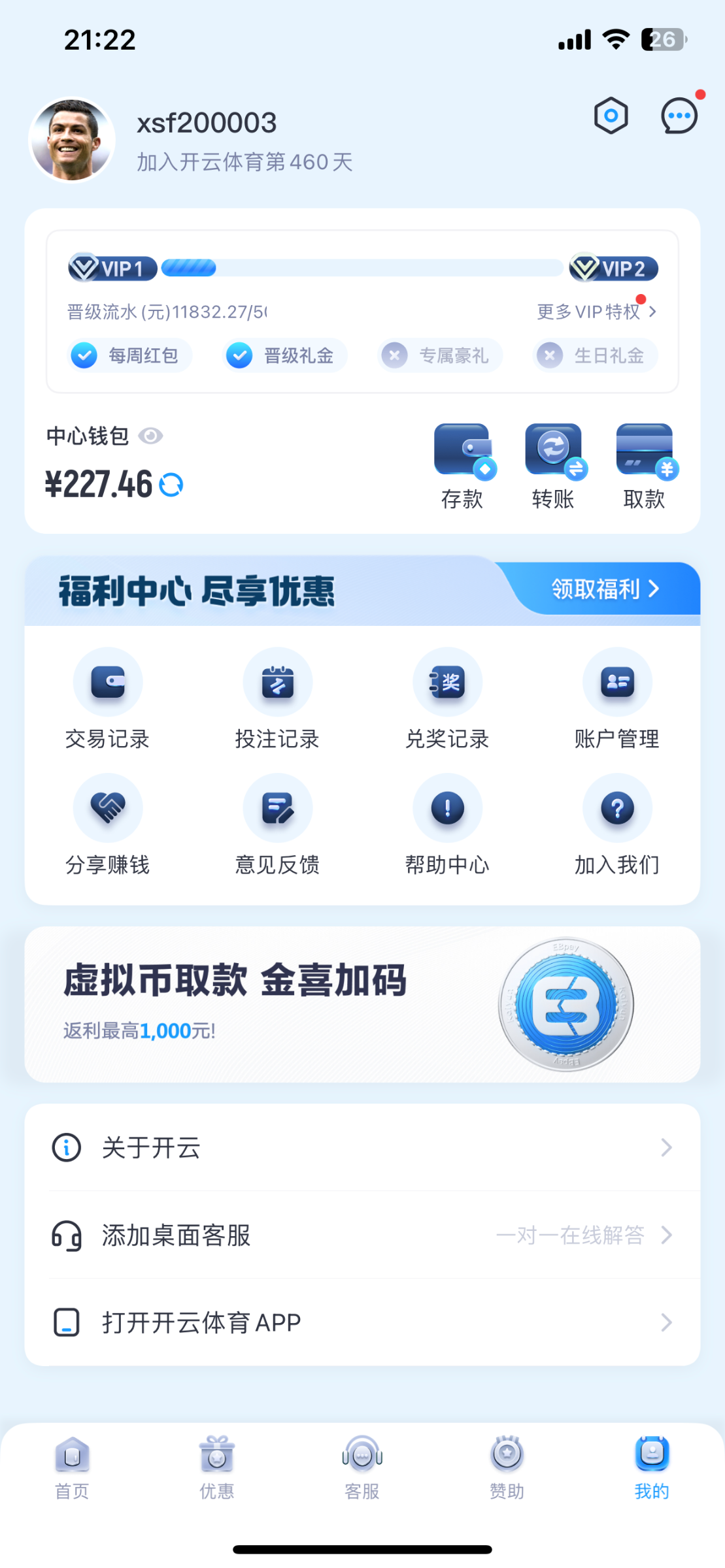Select the 每周红包 benefit badge
This screenshot has height=1568, width=725.
[129, 355]
